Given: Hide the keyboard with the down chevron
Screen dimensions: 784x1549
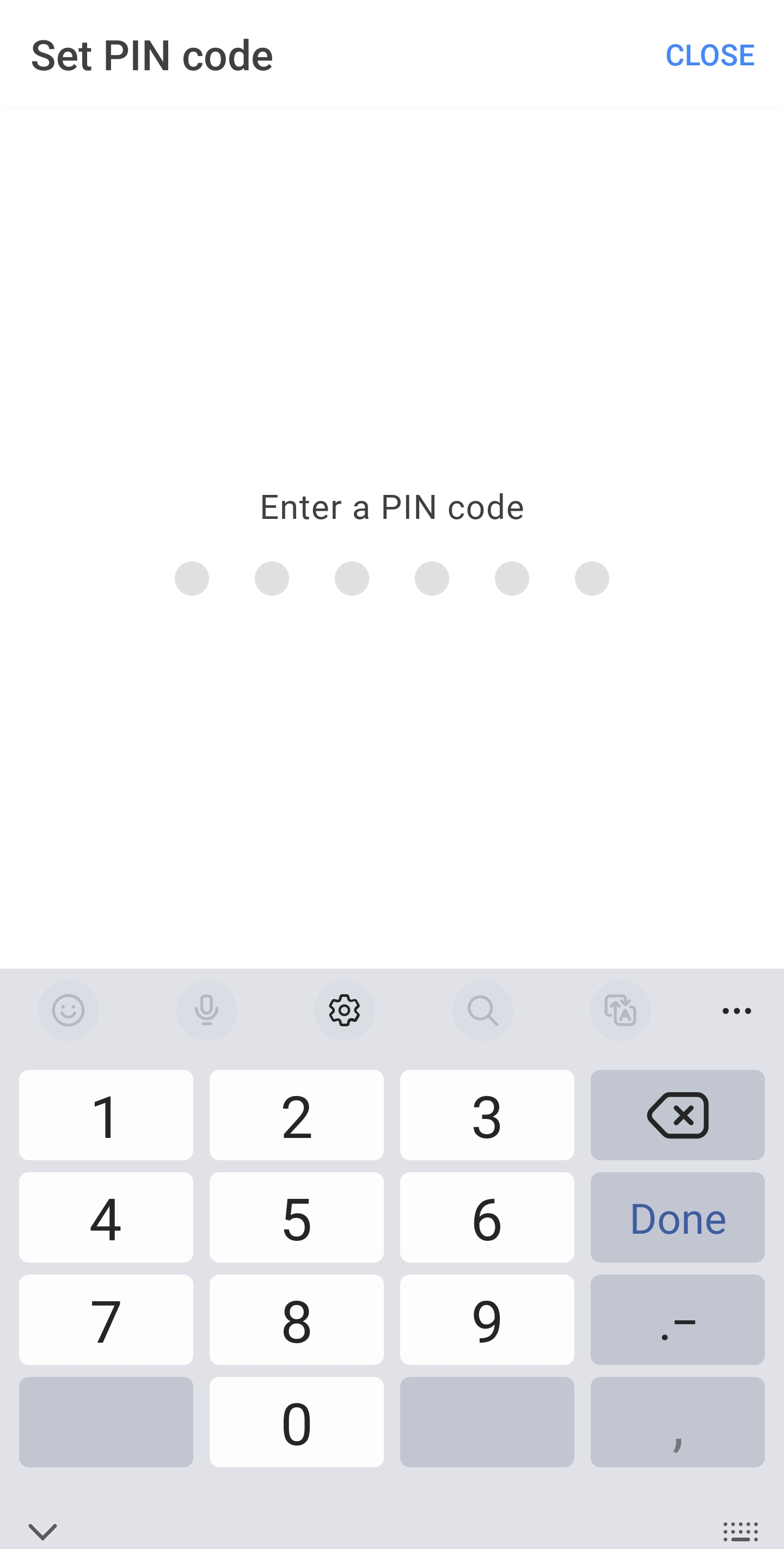Looking at the screenshot, I should point(42,1532).
